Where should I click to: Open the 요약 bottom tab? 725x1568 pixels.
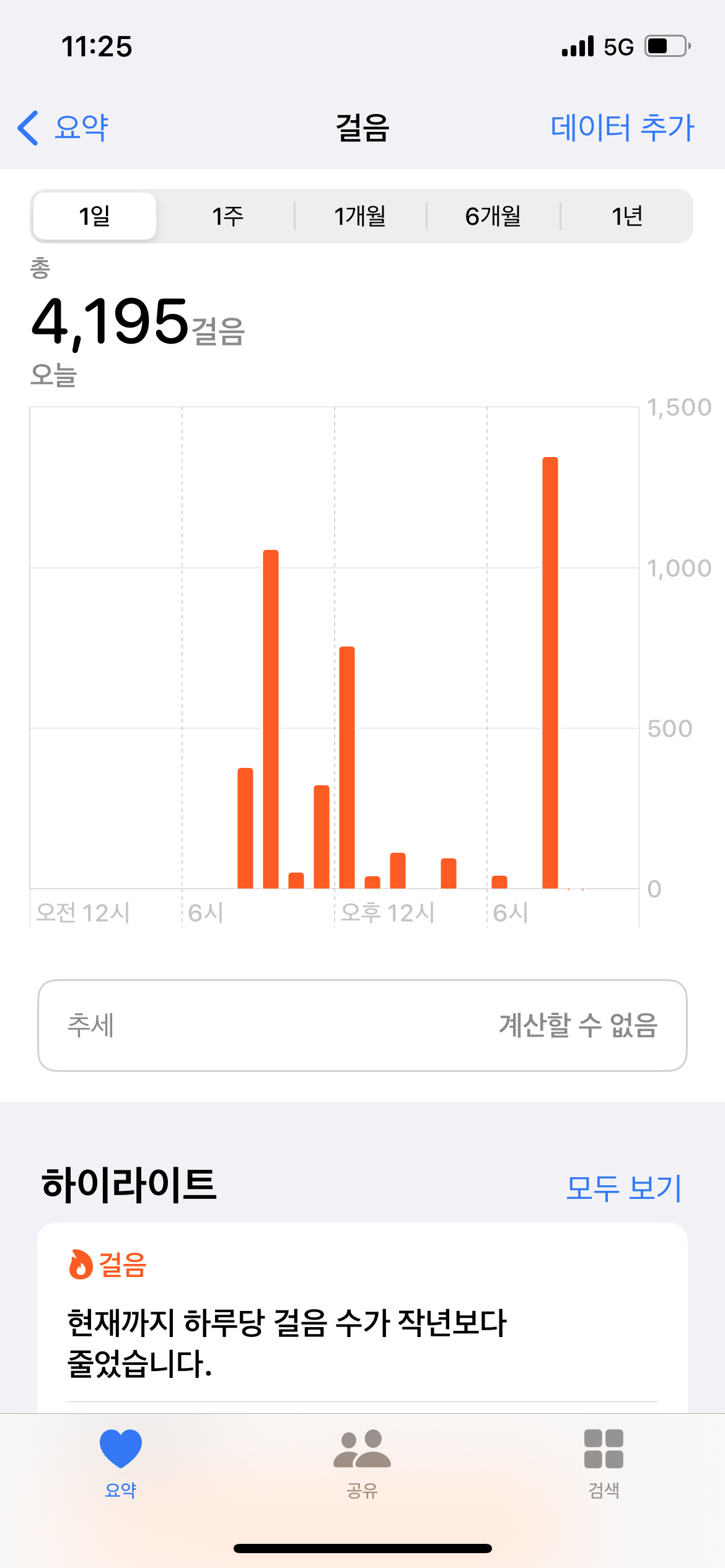click(121, 1463)
